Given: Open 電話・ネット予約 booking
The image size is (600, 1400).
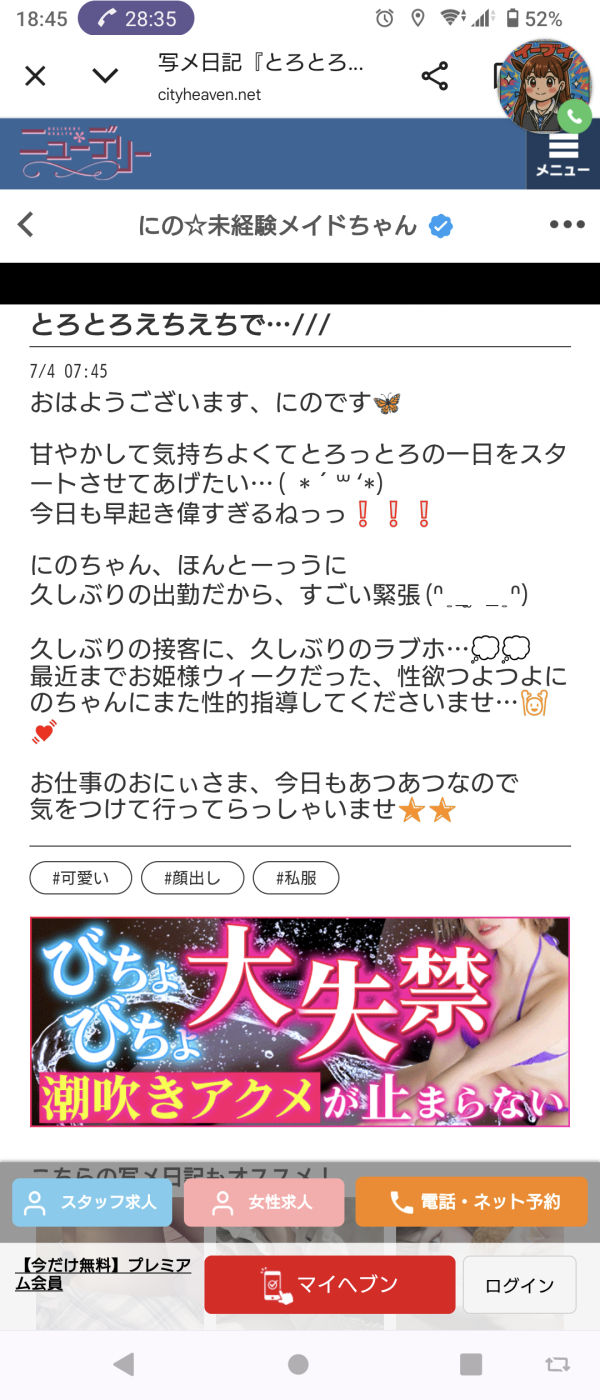Looking at the screenshot, I should coord(474,1202).
